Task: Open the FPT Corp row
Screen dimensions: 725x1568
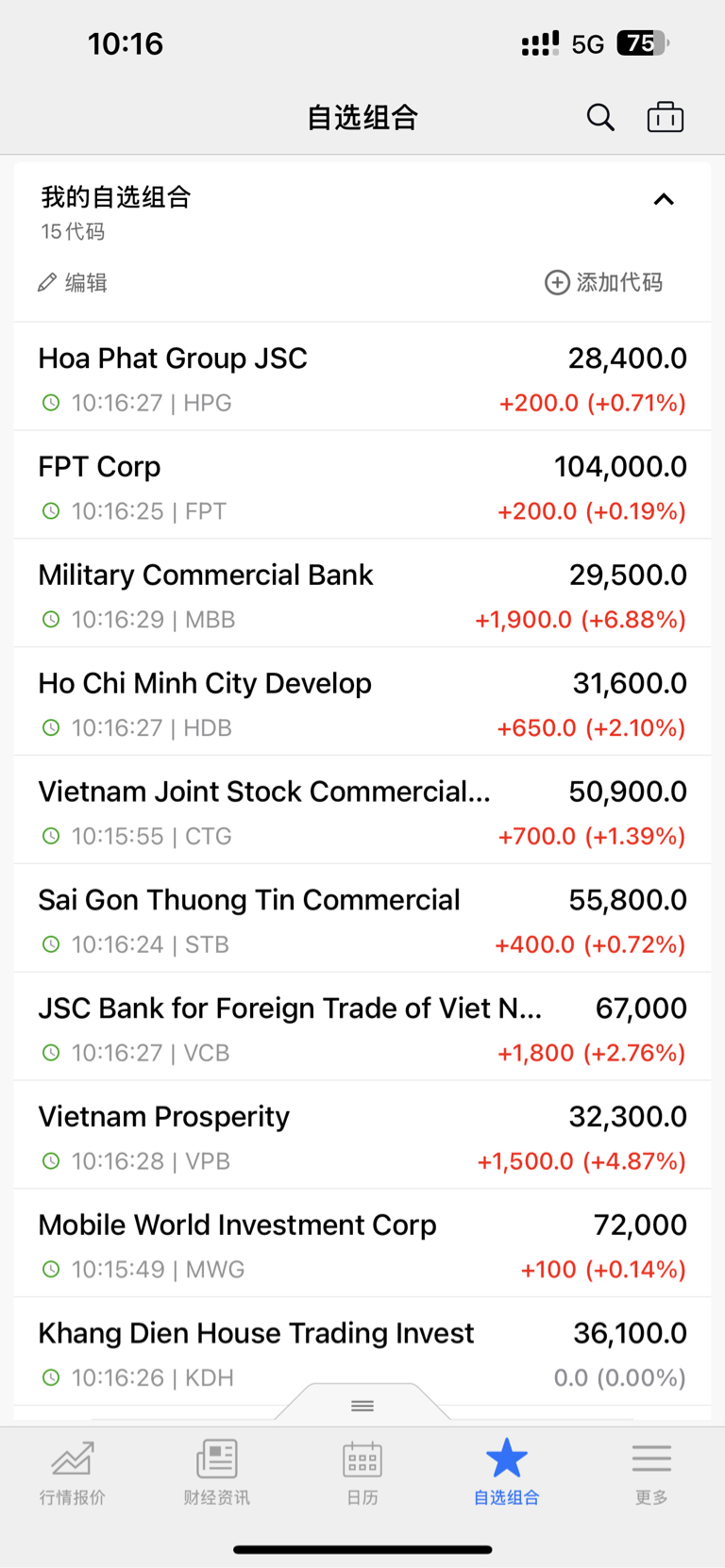Action: [362, 486]
